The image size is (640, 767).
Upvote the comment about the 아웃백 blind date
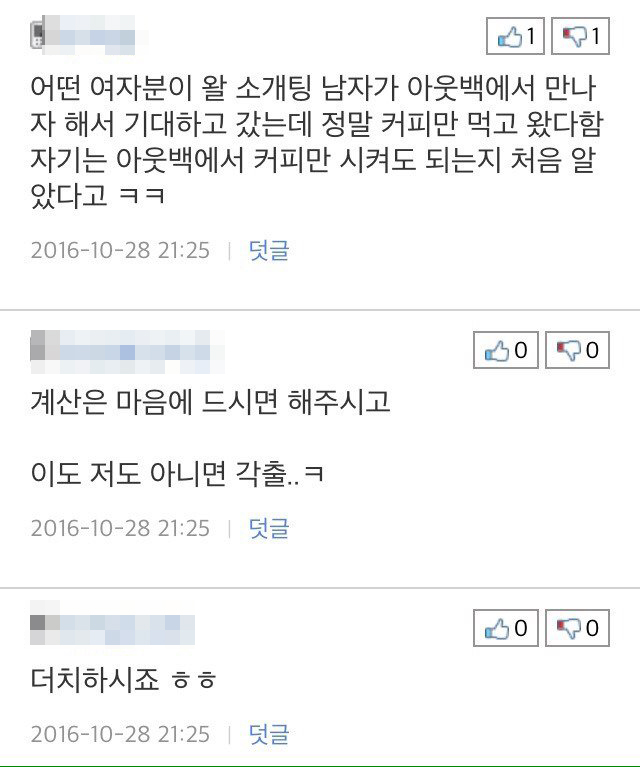[517, 37]
